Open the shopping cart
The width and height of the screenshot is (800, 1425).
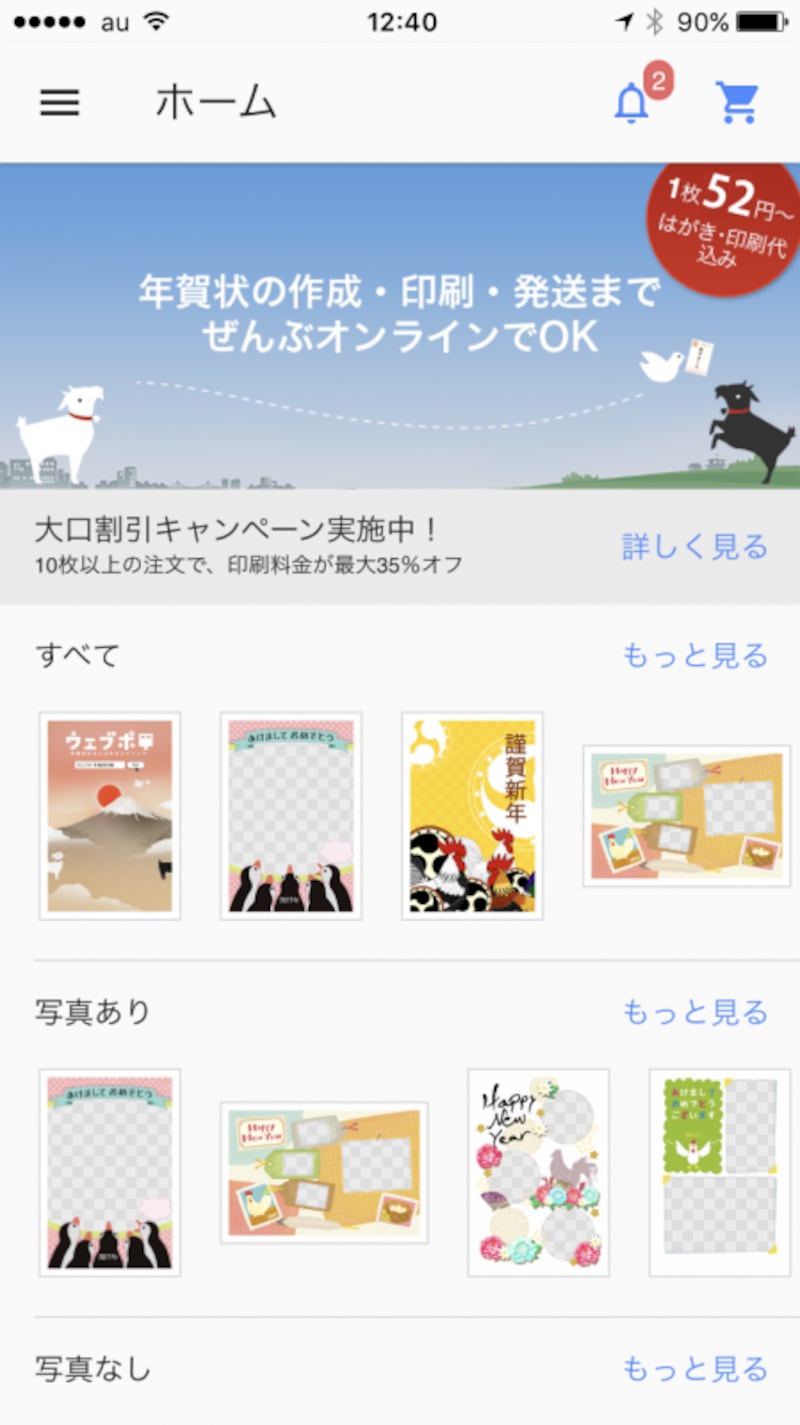click(738, 102)
